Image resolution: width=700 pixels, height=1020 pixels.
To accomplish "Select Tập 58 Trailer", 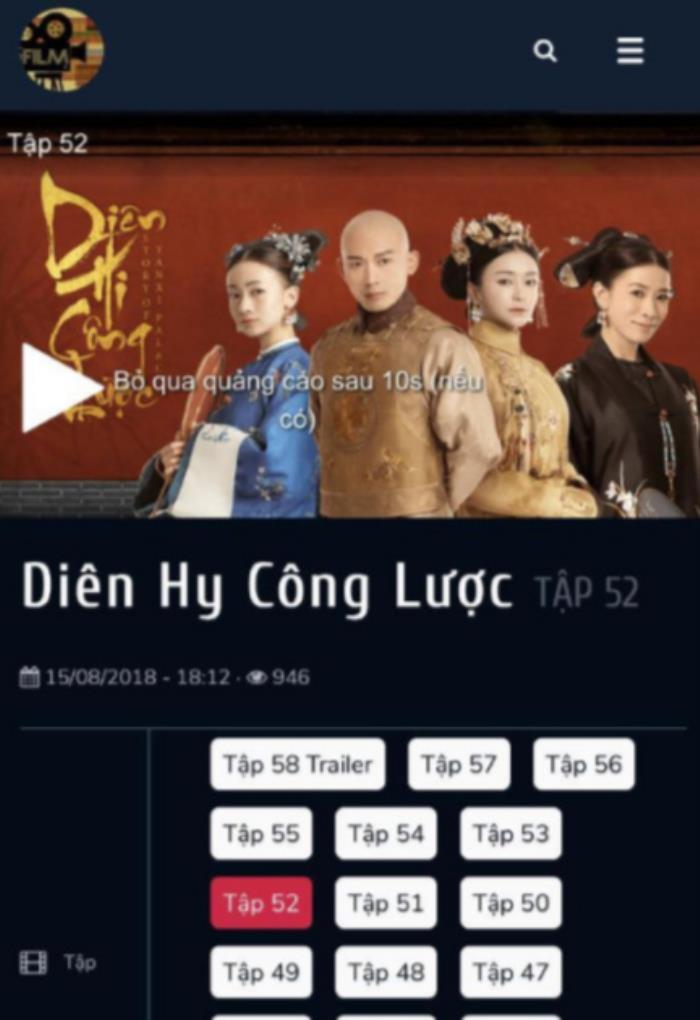I will tap(297, 765).
